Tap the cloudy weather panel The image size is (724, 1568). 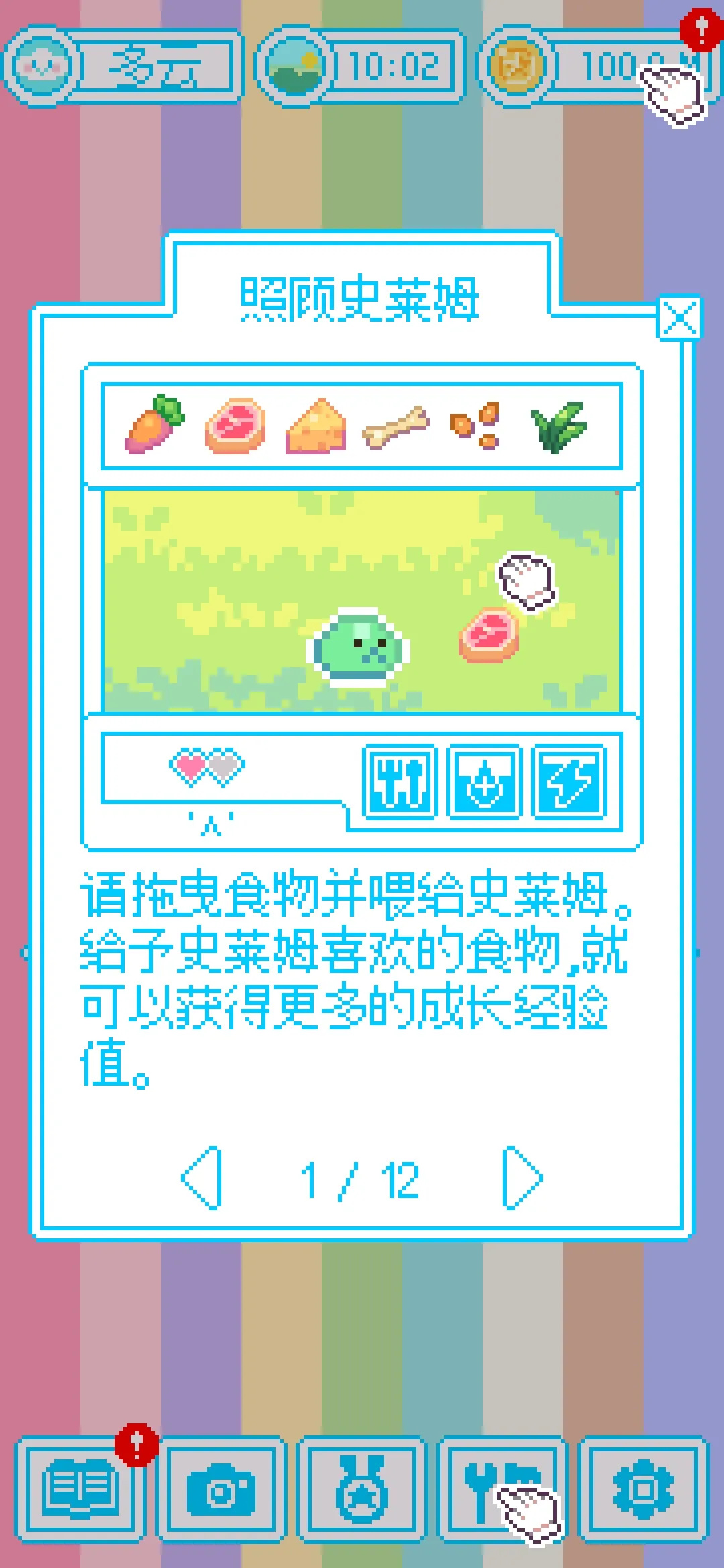123,66
